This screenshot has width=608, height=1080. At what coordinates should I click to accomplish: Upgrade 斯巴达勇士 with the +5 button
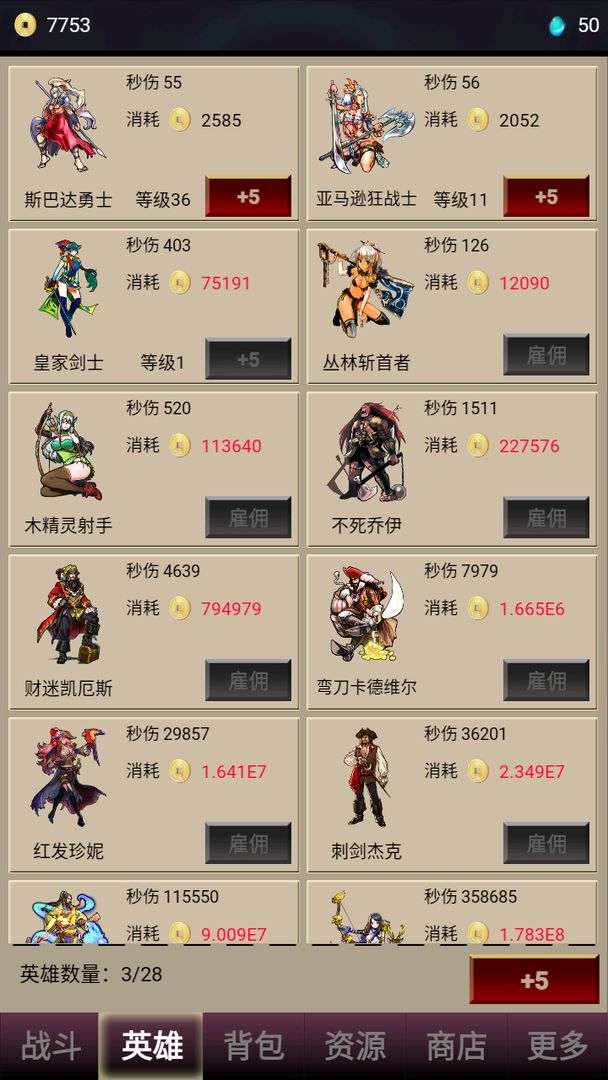pyautogui.click(x=248, y=197)
